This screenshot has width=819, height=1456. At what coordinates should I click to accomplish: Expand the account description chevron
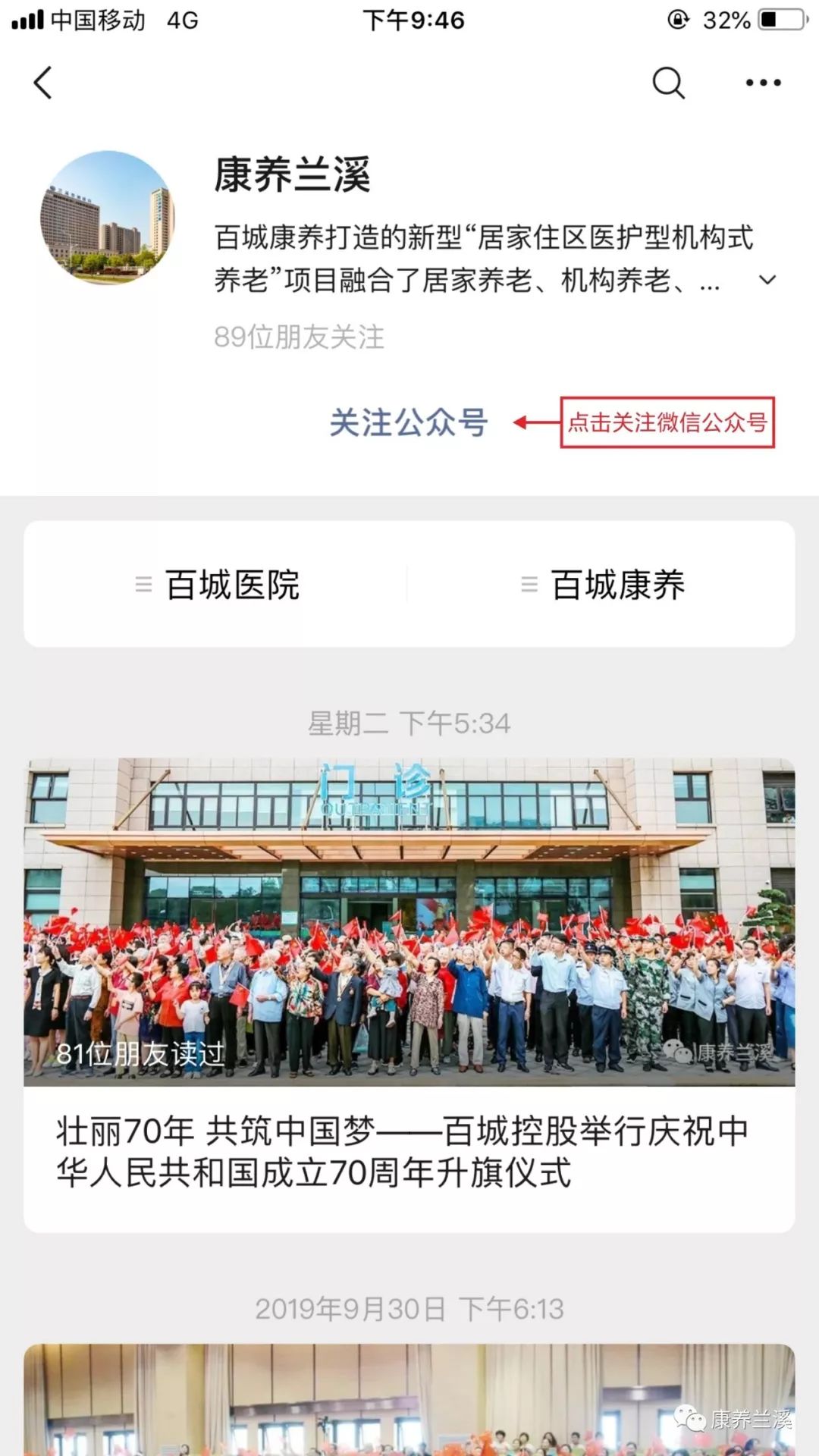click(x=767, y=281)
